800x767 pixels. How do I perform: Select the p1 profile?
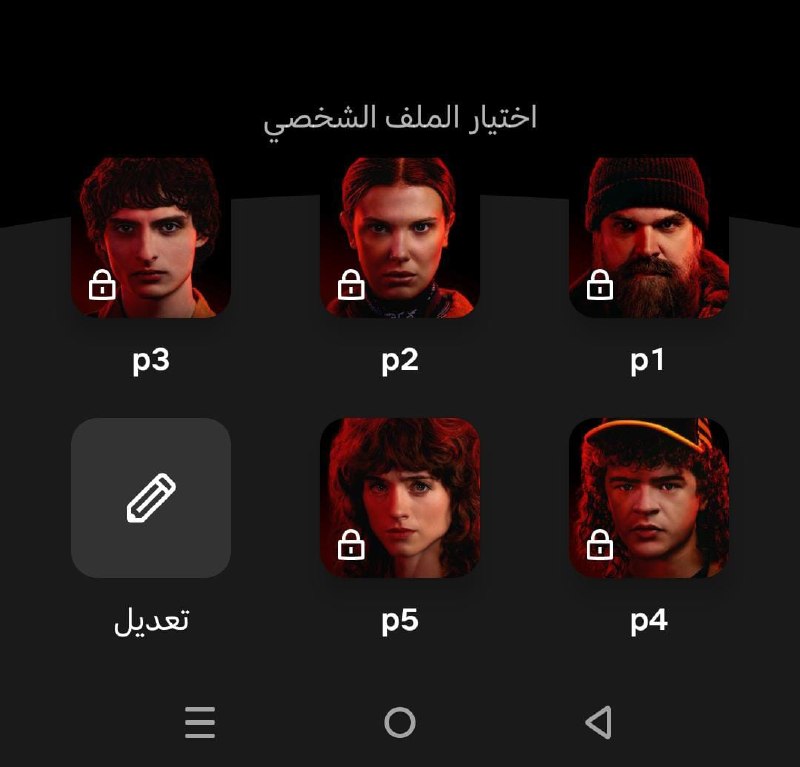pyautogui.click(x=648, y=238)
